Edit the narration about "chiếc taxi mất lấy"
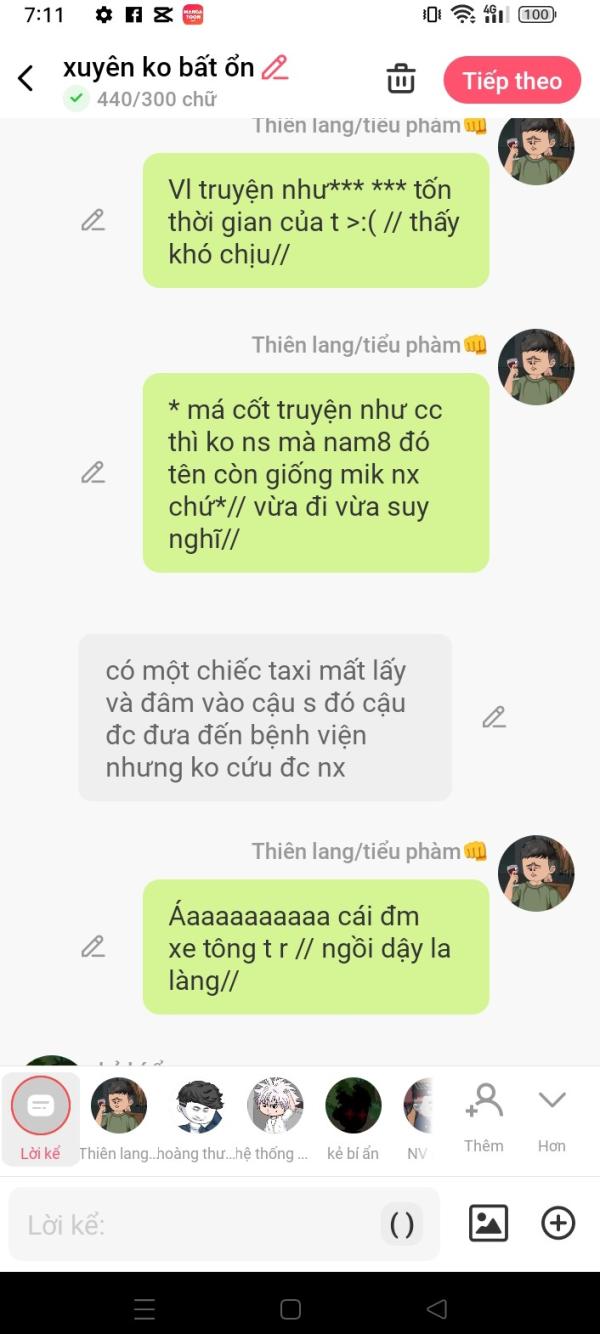This screenshot has height=1334, width=600. 494,717
